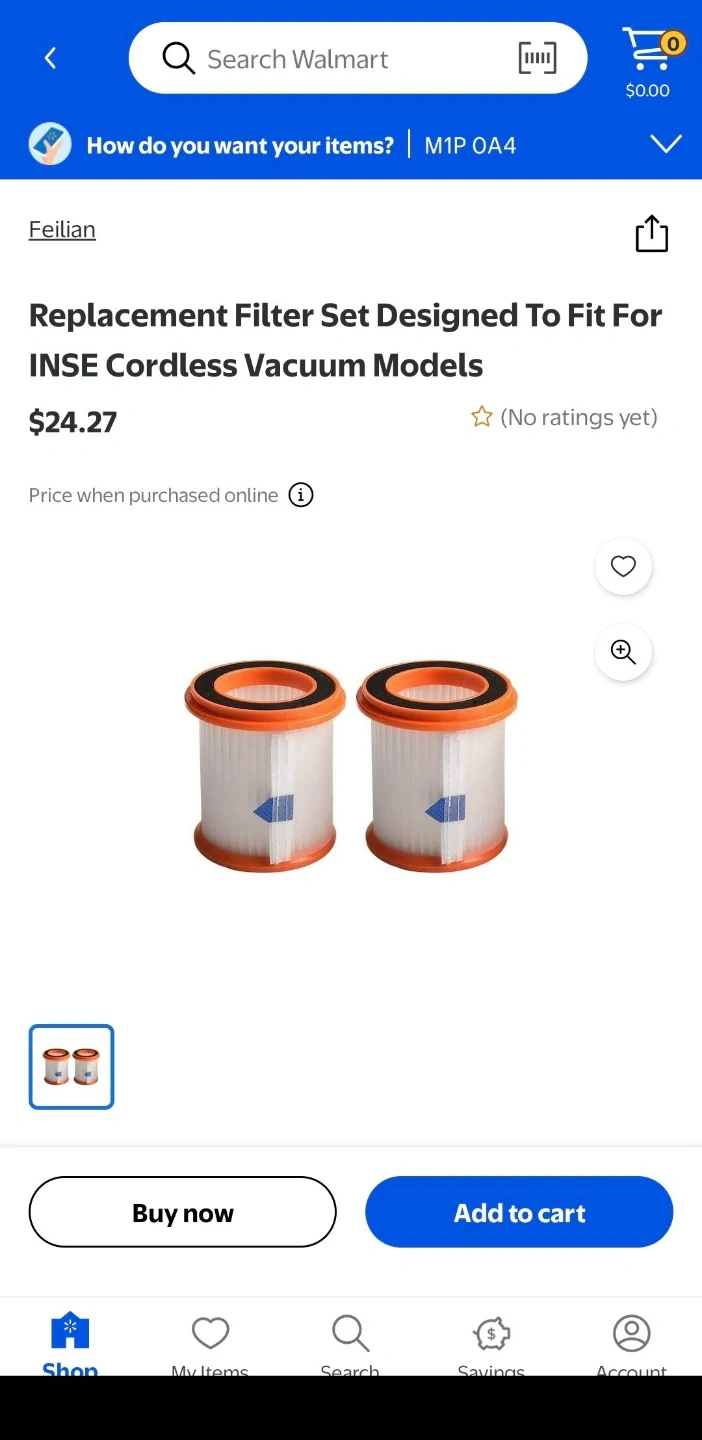Select the filter set thumbnail image

[x=72, y=1067]
